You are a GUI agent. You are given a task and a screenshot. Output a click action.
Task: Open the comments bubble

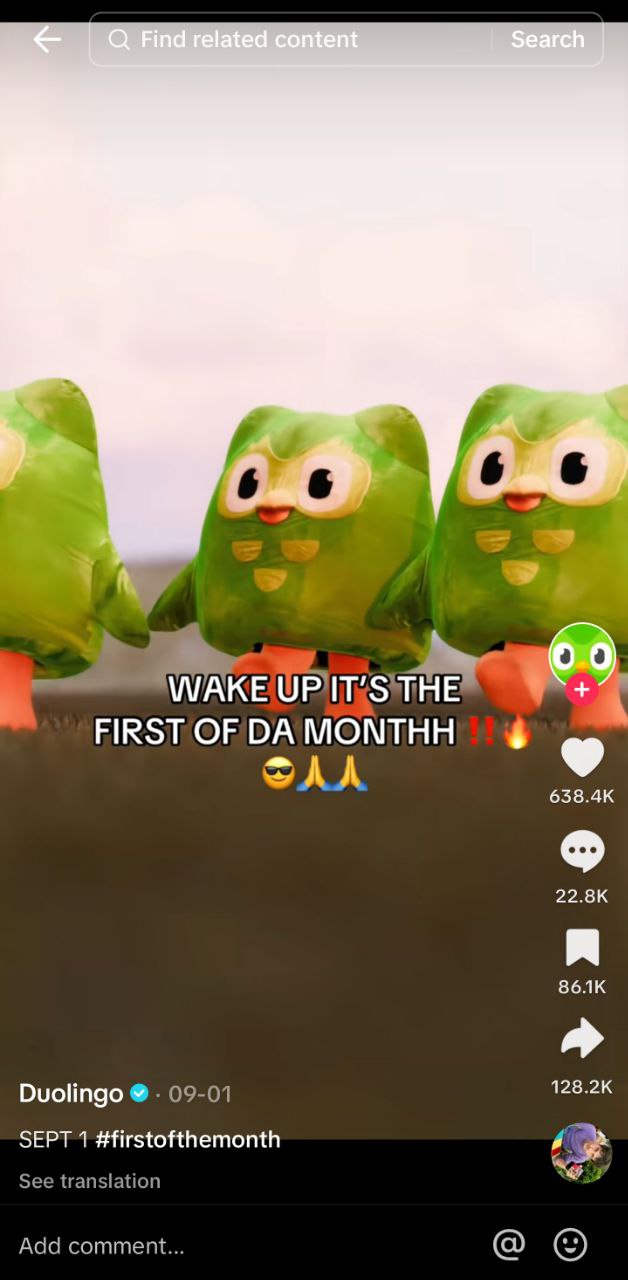[x=582, y=852]
